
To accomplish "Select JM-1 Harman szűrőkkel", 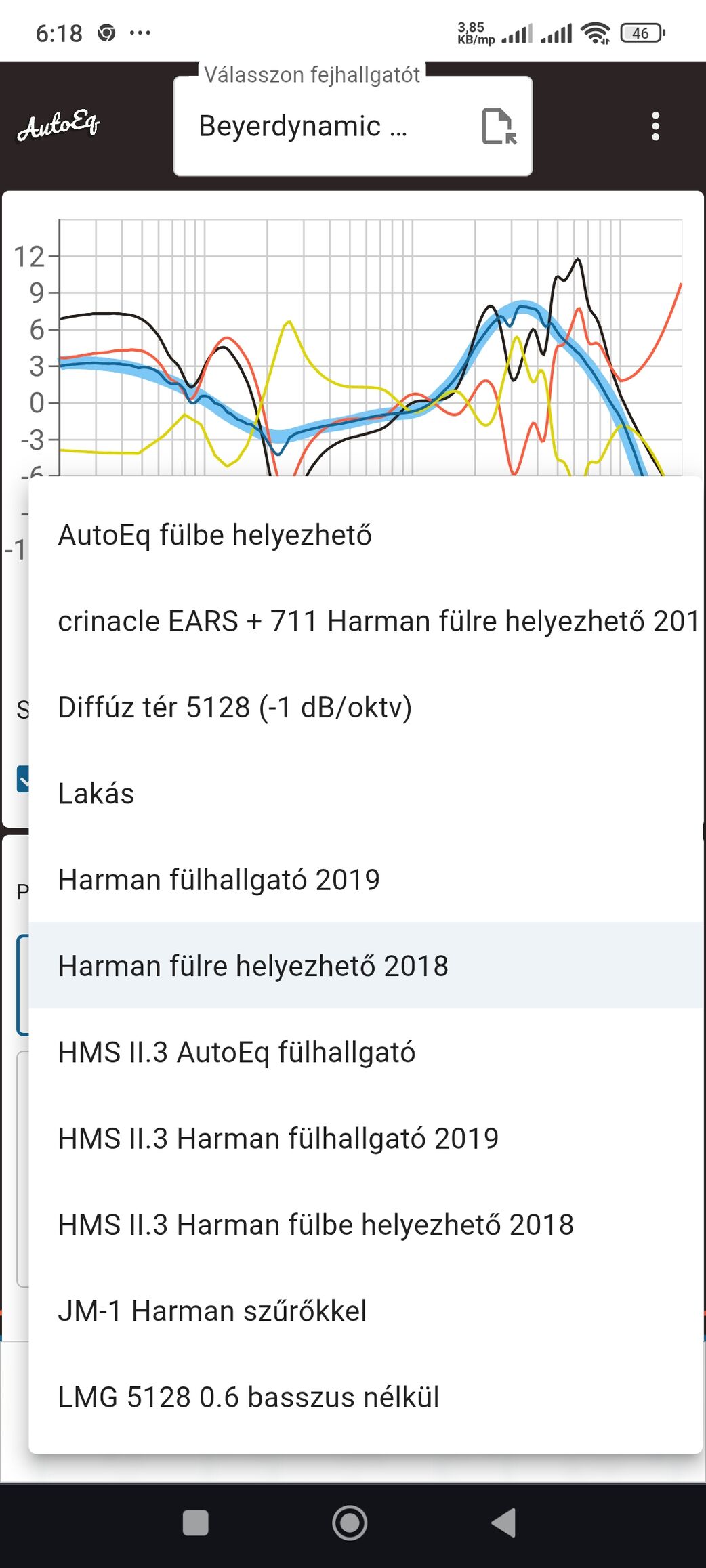I will [x=365, y=1310].
